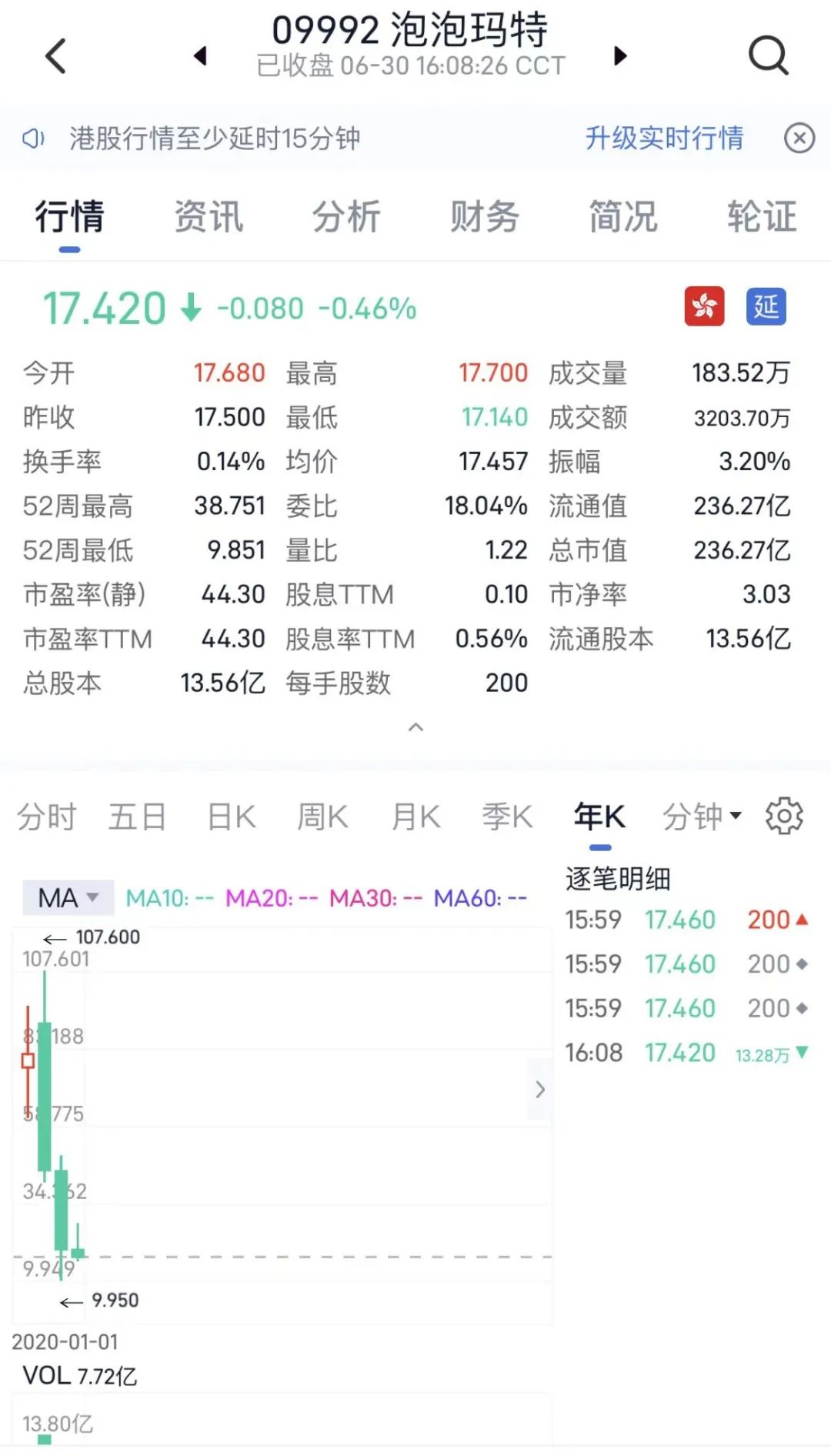Open chart settings gear icon
This screenshot has width=831, height=1456.
coord(784,816)
